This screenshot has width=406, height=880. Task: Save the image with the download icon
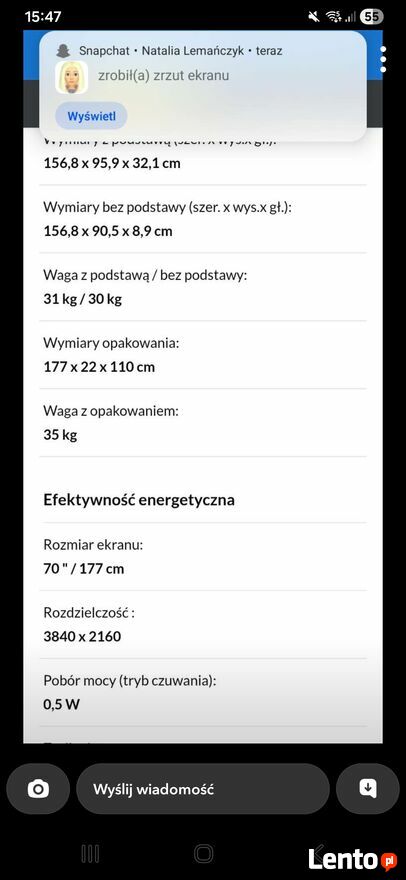point(367,789)
